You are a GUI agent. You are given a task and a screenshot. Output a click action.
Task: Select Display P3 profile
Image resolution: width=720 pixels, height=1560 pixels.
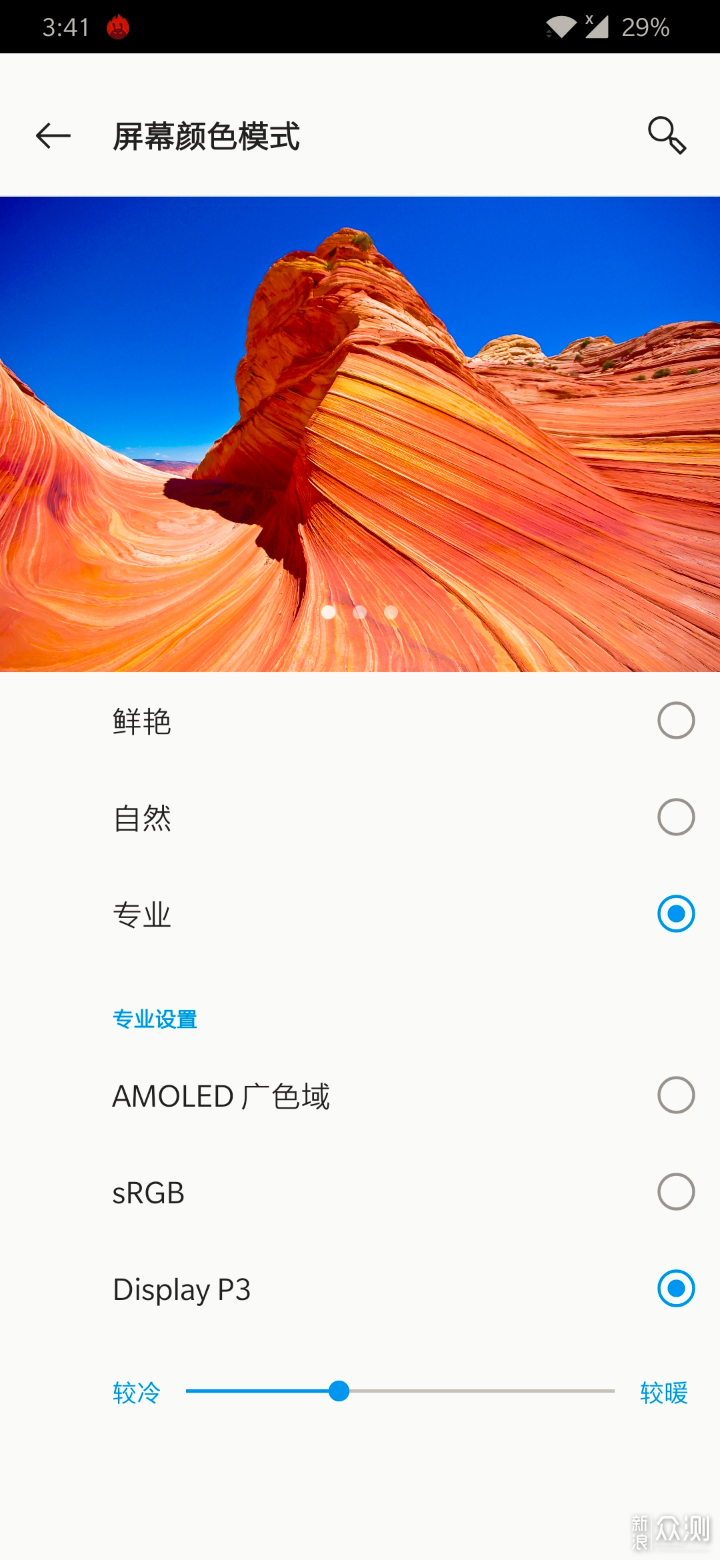(x=675, y=1289)
